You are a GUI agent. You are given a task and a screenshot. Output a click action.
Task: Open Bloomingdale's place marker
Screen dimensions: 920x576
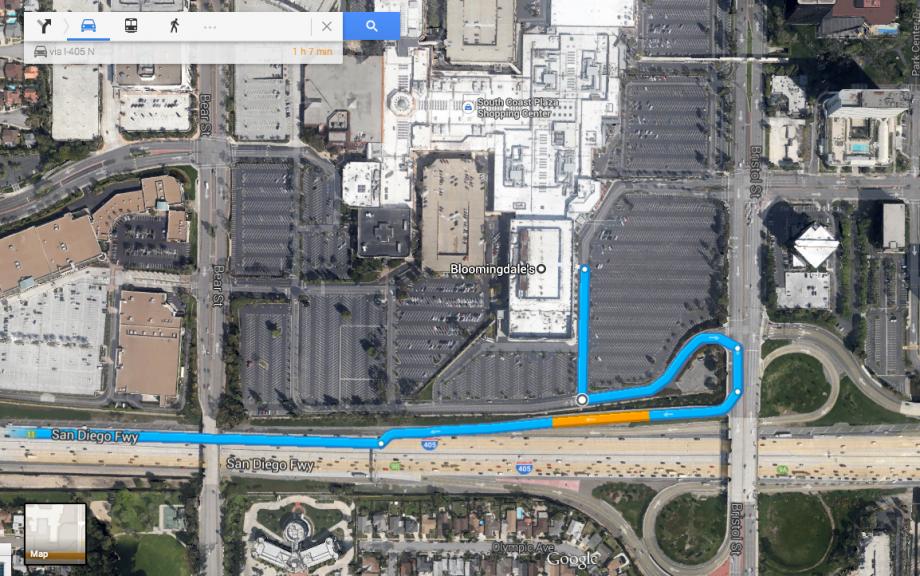542,268
